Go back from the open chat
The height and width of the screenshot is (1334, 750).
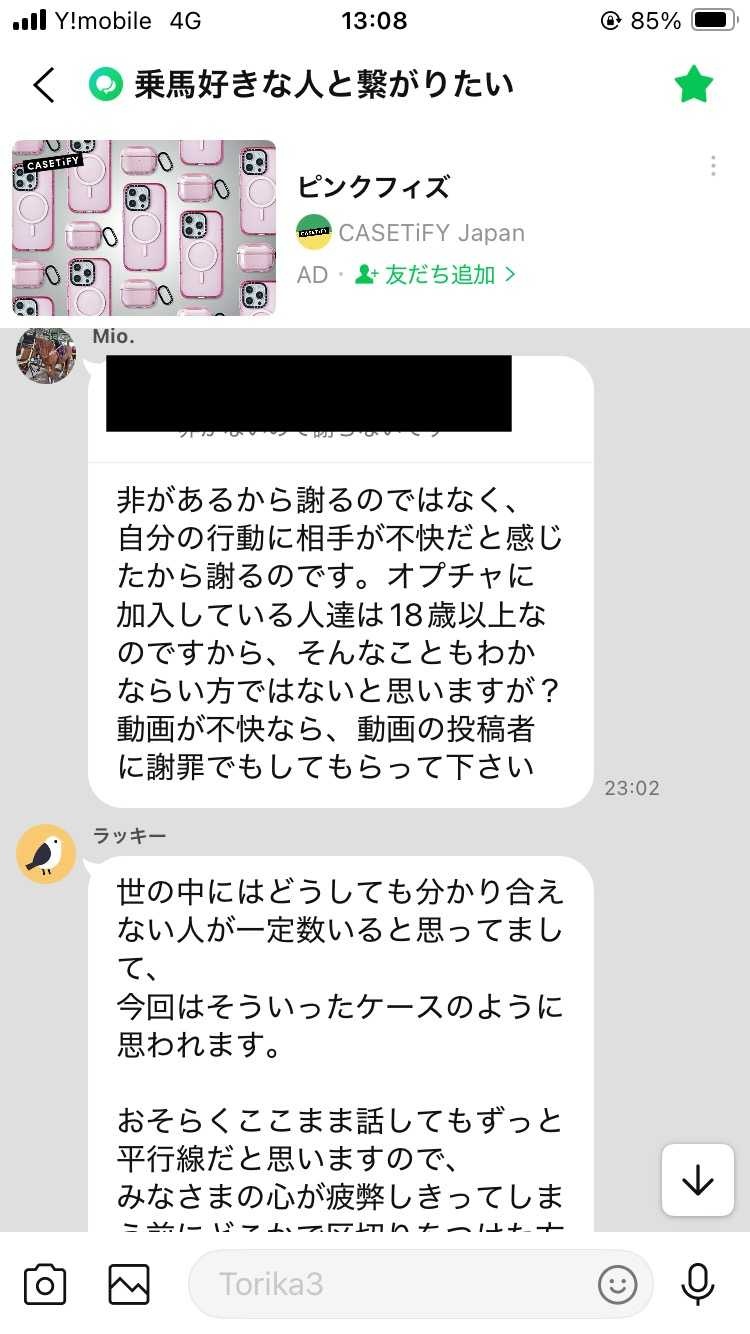44,85
